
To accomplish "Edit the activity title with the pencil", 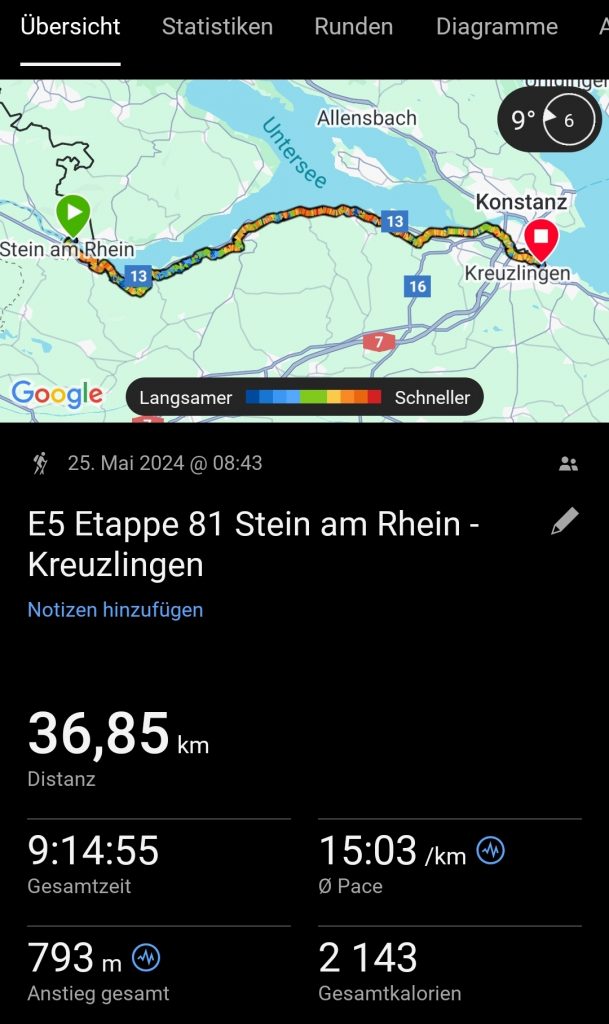I will [x=565, y=522].
